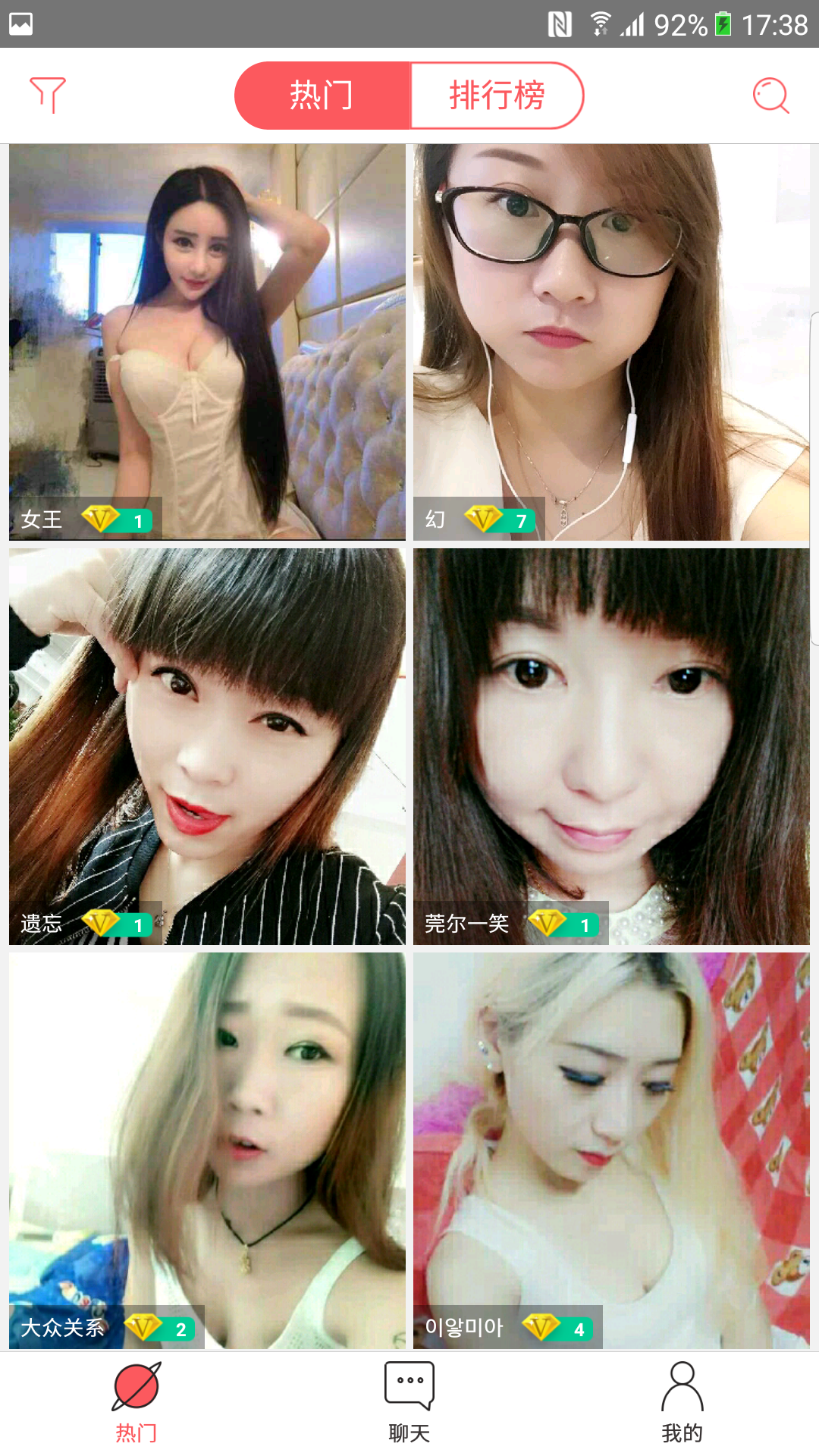Switch to the 聊天 chat tab
The image size is (819, 1456).
coord(409,1402)
